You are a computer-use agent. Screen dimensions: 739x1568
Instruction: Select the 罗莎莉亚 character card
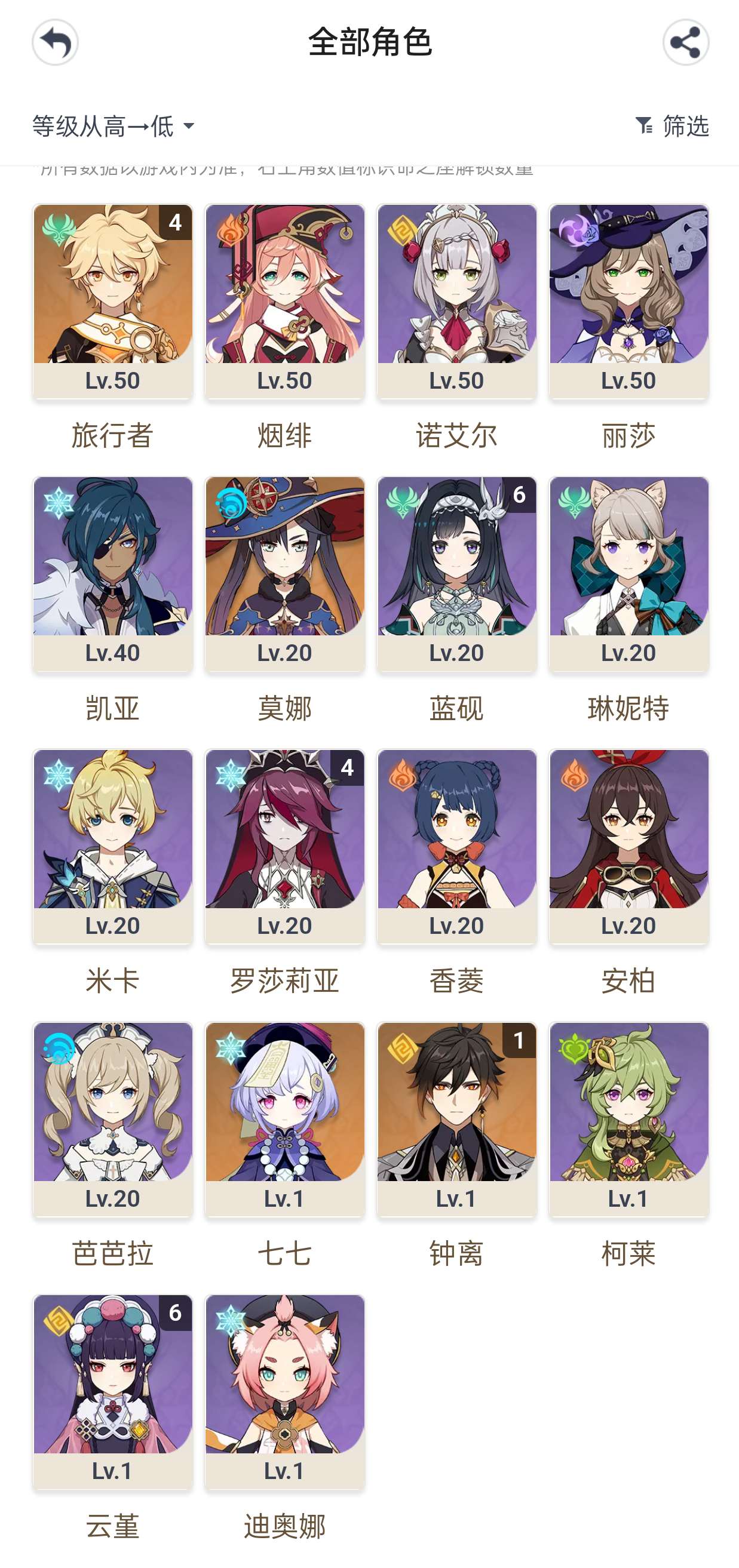[284, 847]
